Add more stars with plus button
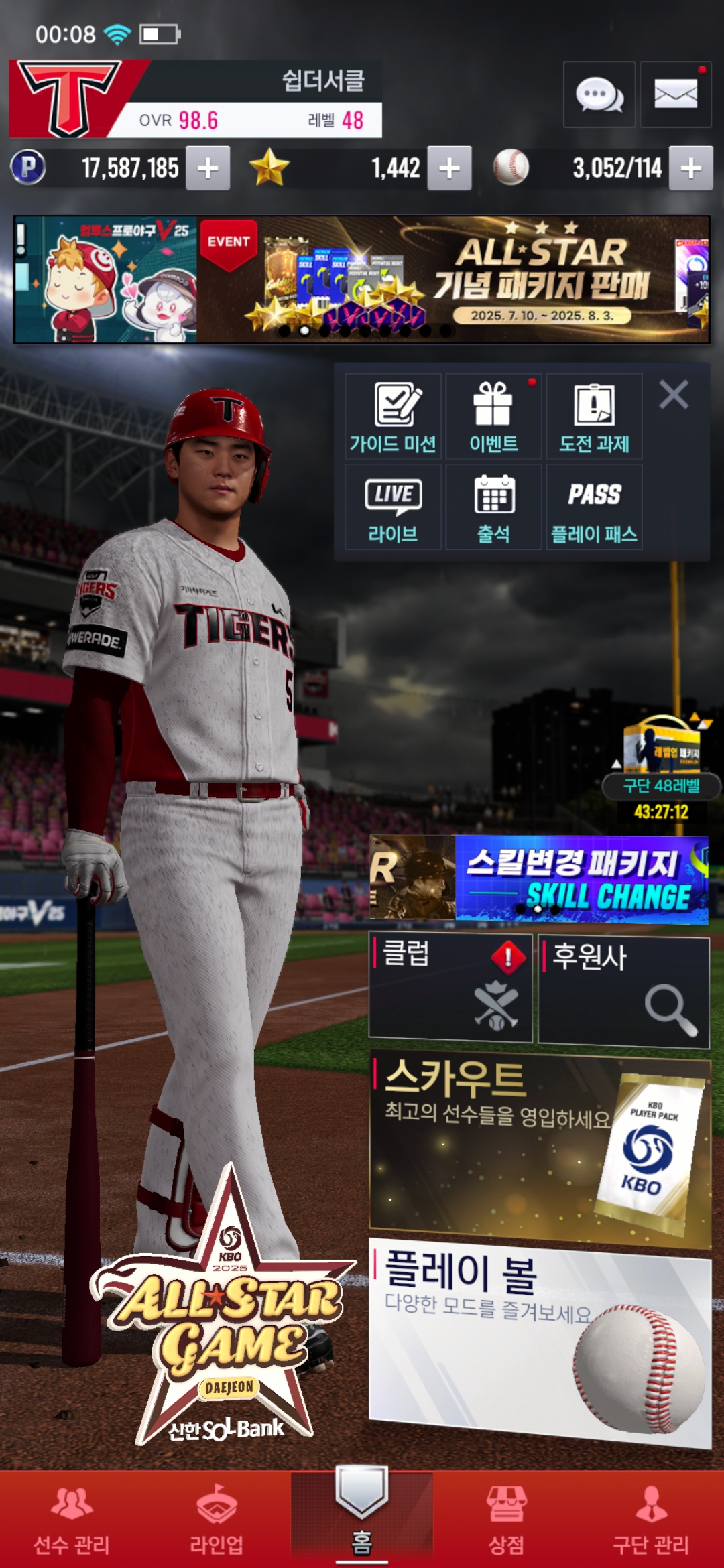The image size is (724, 1568). tap(449, 168)
